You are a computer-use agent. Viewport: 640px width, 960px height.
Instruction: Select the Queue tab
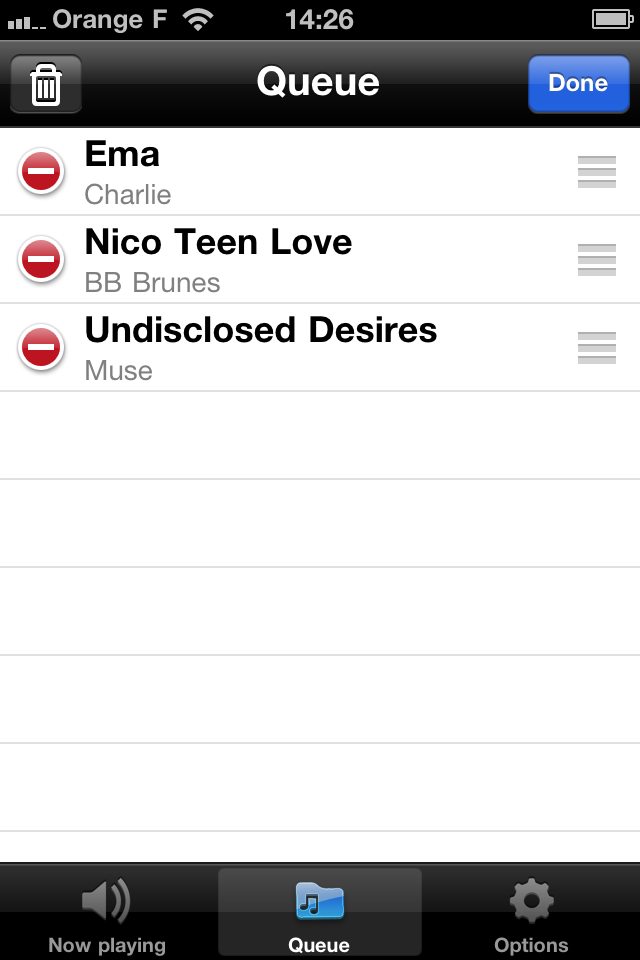(x=319, y=915)
